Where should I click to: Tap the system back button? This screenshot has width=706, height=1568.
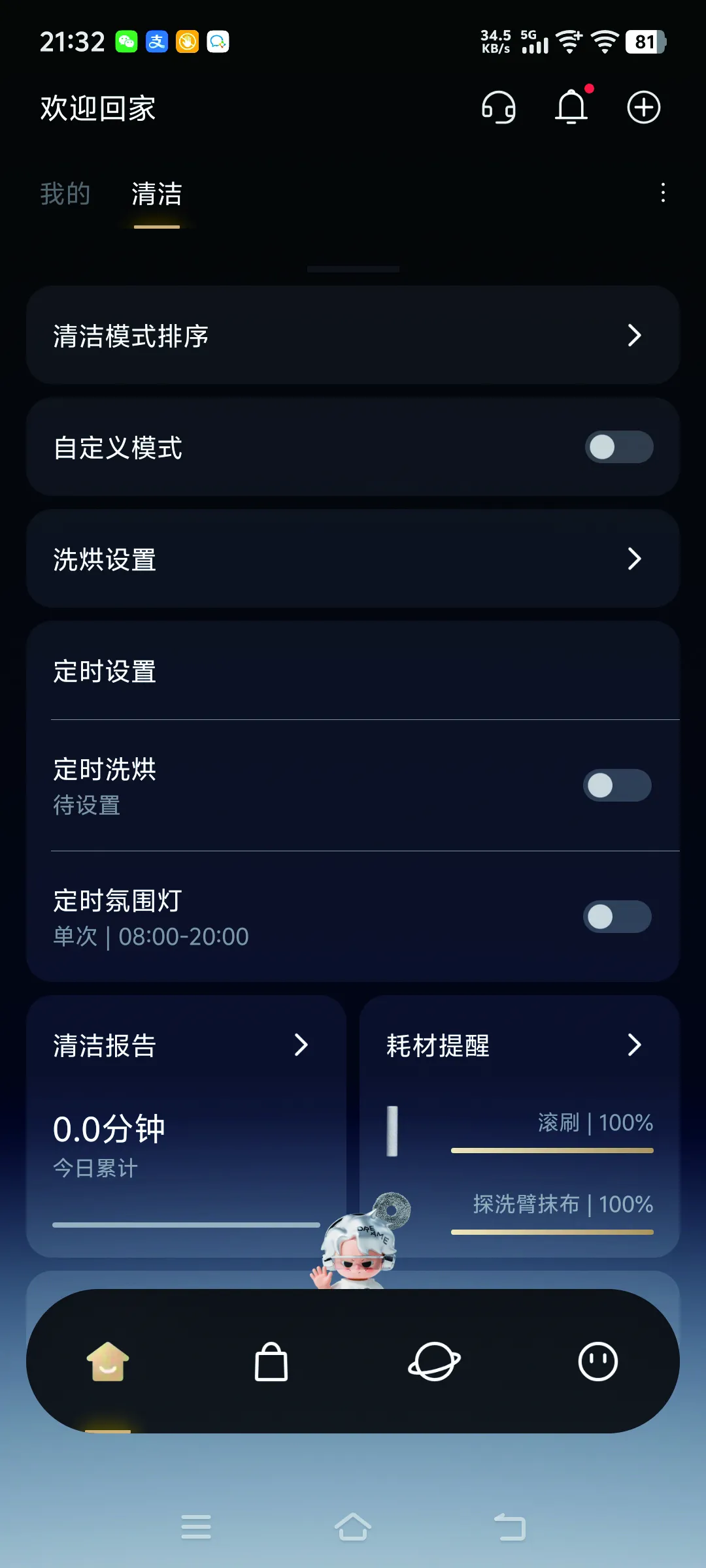(x=510, y=1527)
